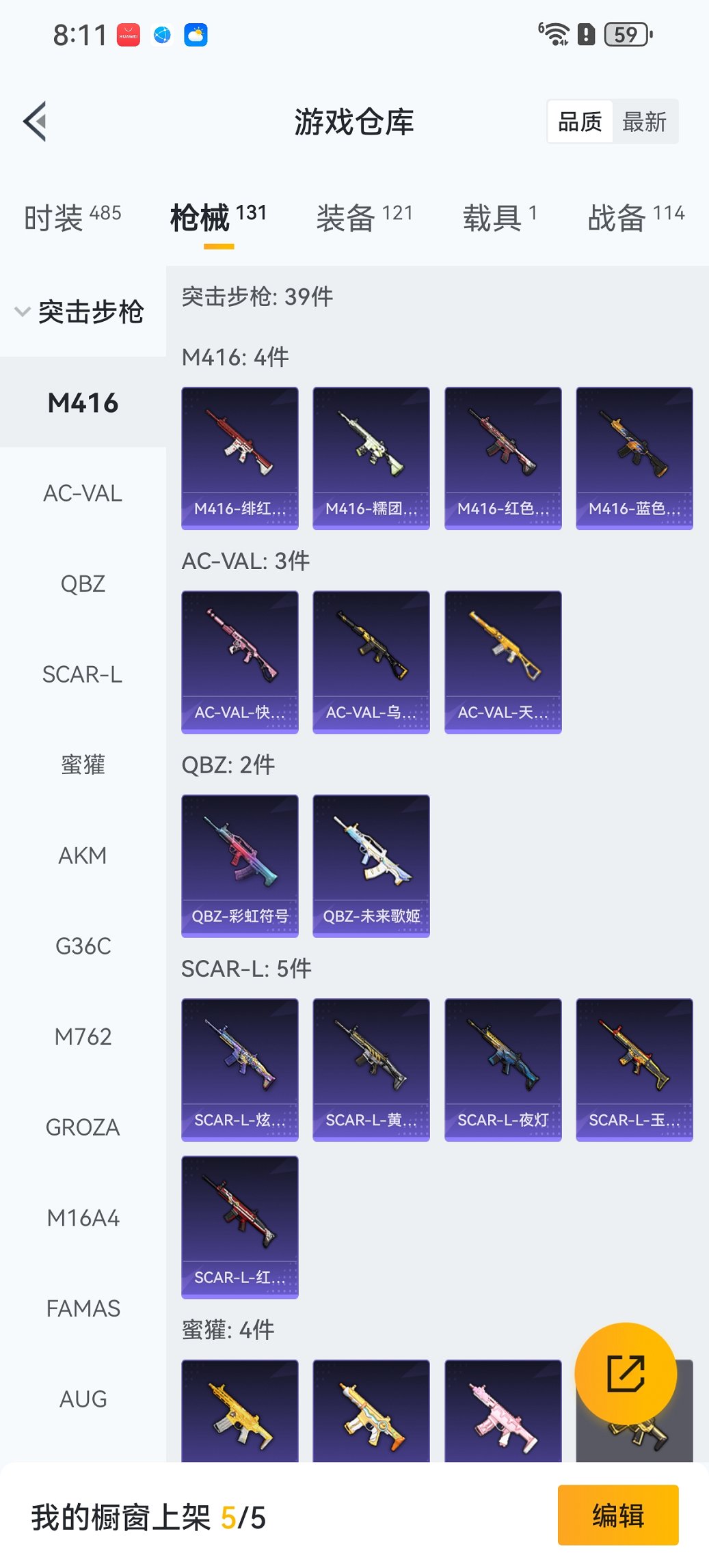Open the 载具 tab
This screenshot has width=709, height=1568.
496,214
